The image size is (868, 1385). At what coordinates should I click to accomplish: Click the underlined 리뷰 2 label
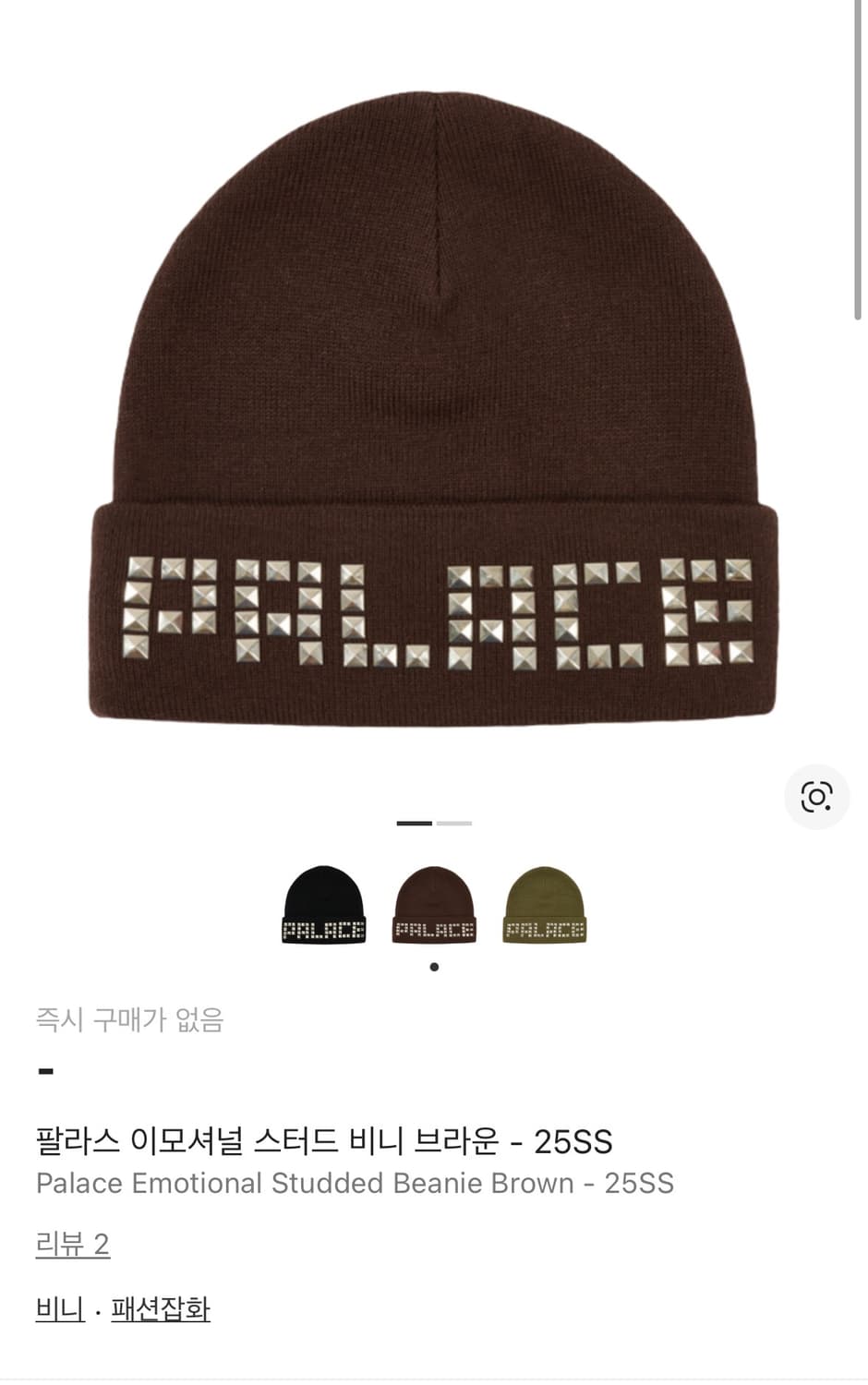point(72,1244)
